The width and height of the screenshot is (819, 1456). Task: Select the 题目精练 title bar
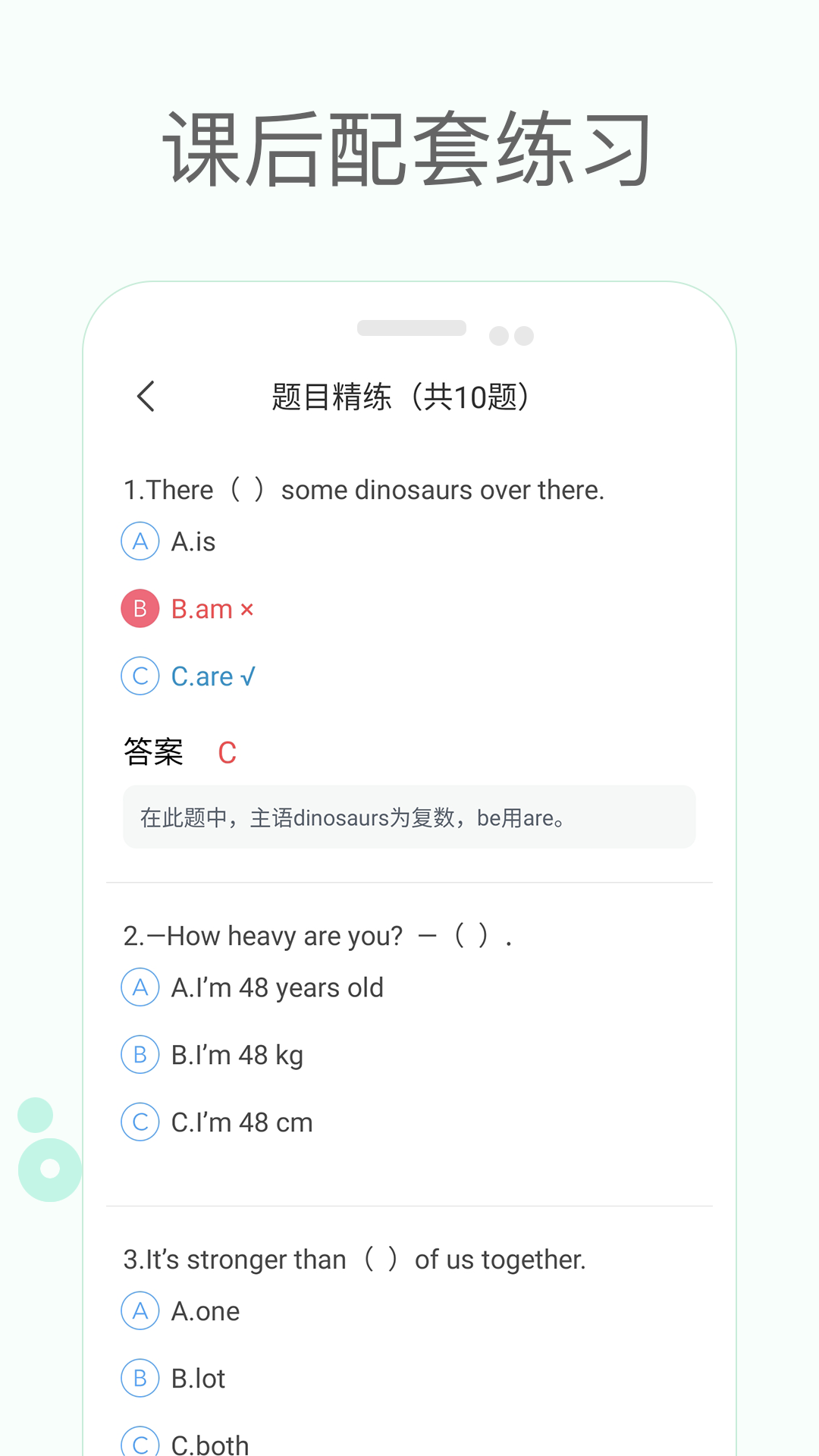(x=402, y=397)
